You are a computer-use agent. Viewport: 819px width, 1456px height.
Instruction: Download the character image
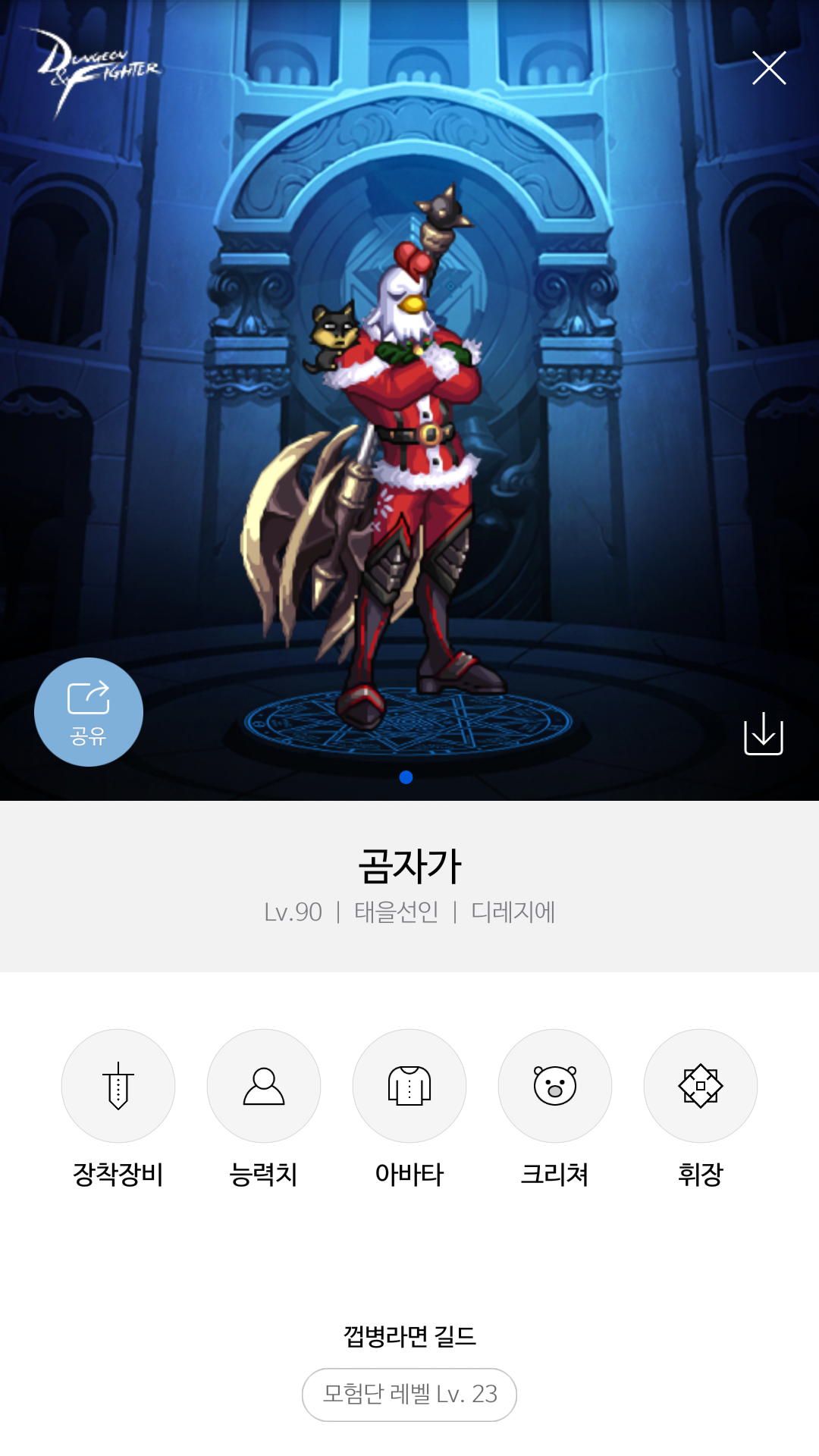point(763,733)
